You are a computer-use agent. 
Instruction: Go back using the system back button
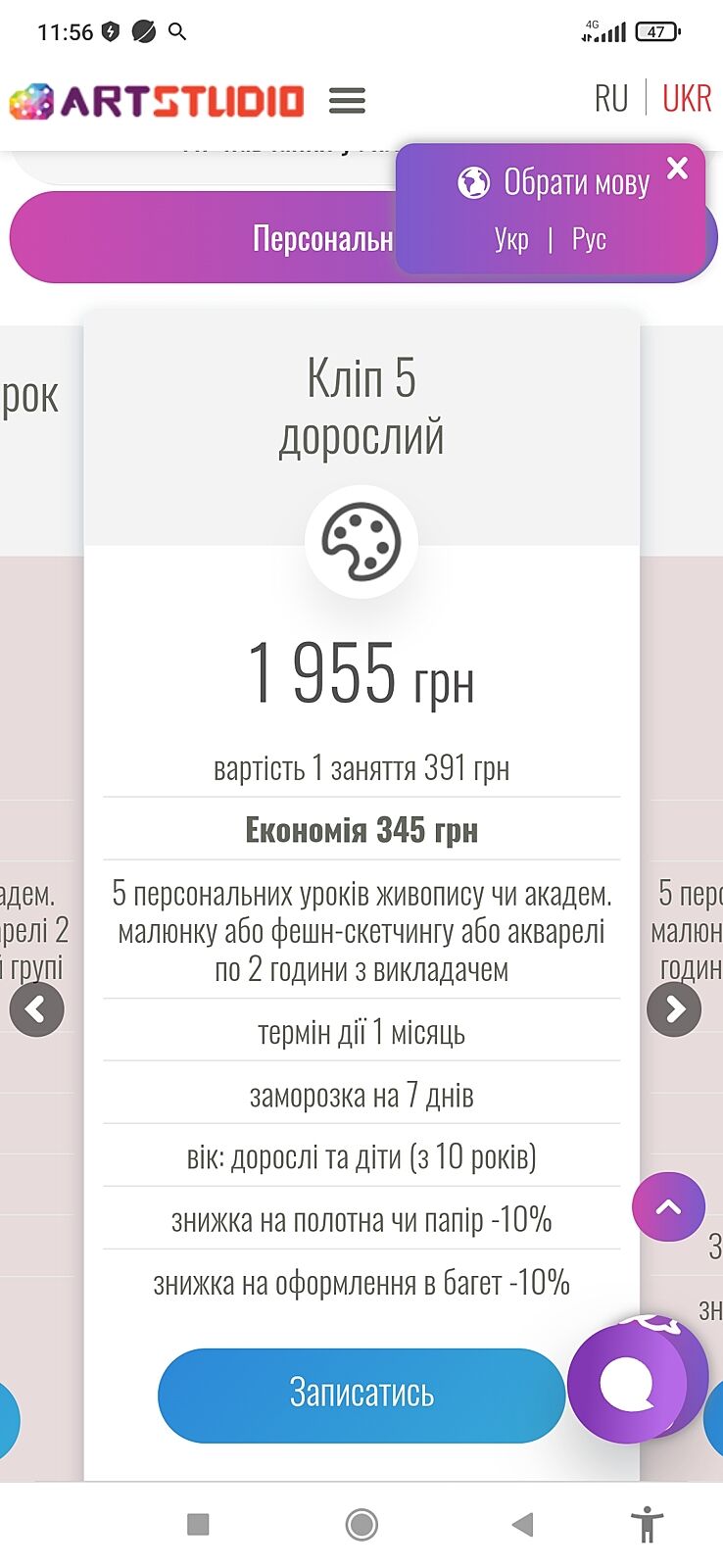522,1524
